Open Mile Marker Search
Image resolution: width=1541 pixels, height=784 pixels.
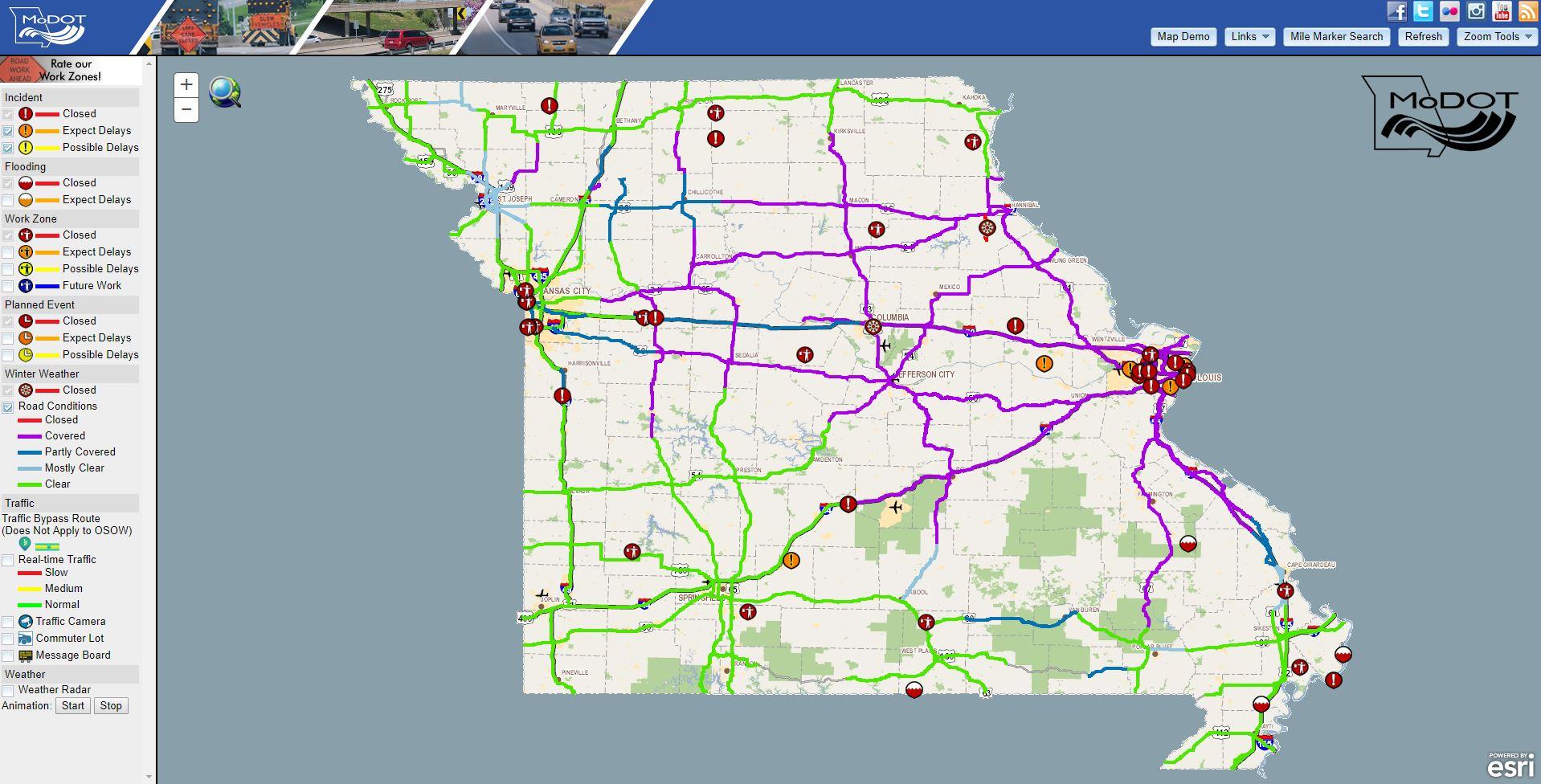(1336, 37)
